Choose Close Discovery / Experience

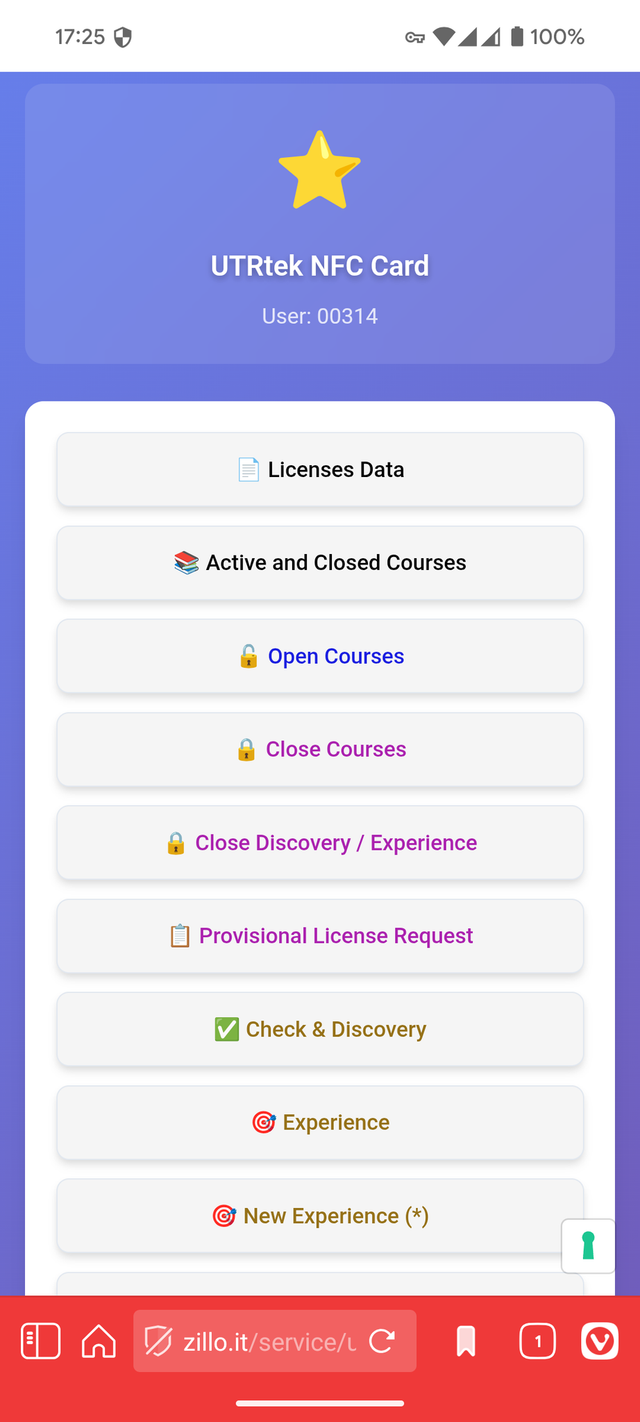coord(320,843)
